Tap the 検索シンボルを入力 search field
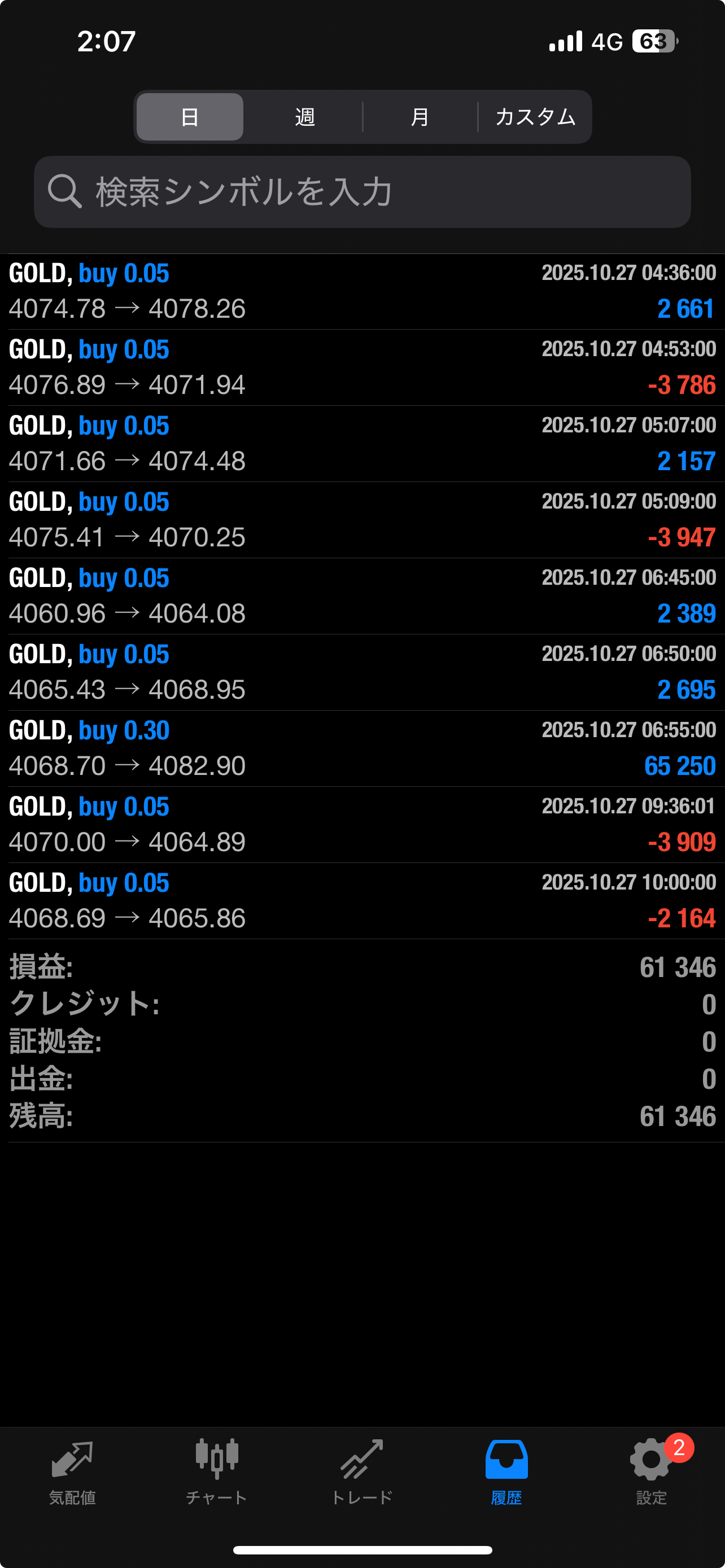This screenshot has height=1568, width=725. [x=362, y=192]
